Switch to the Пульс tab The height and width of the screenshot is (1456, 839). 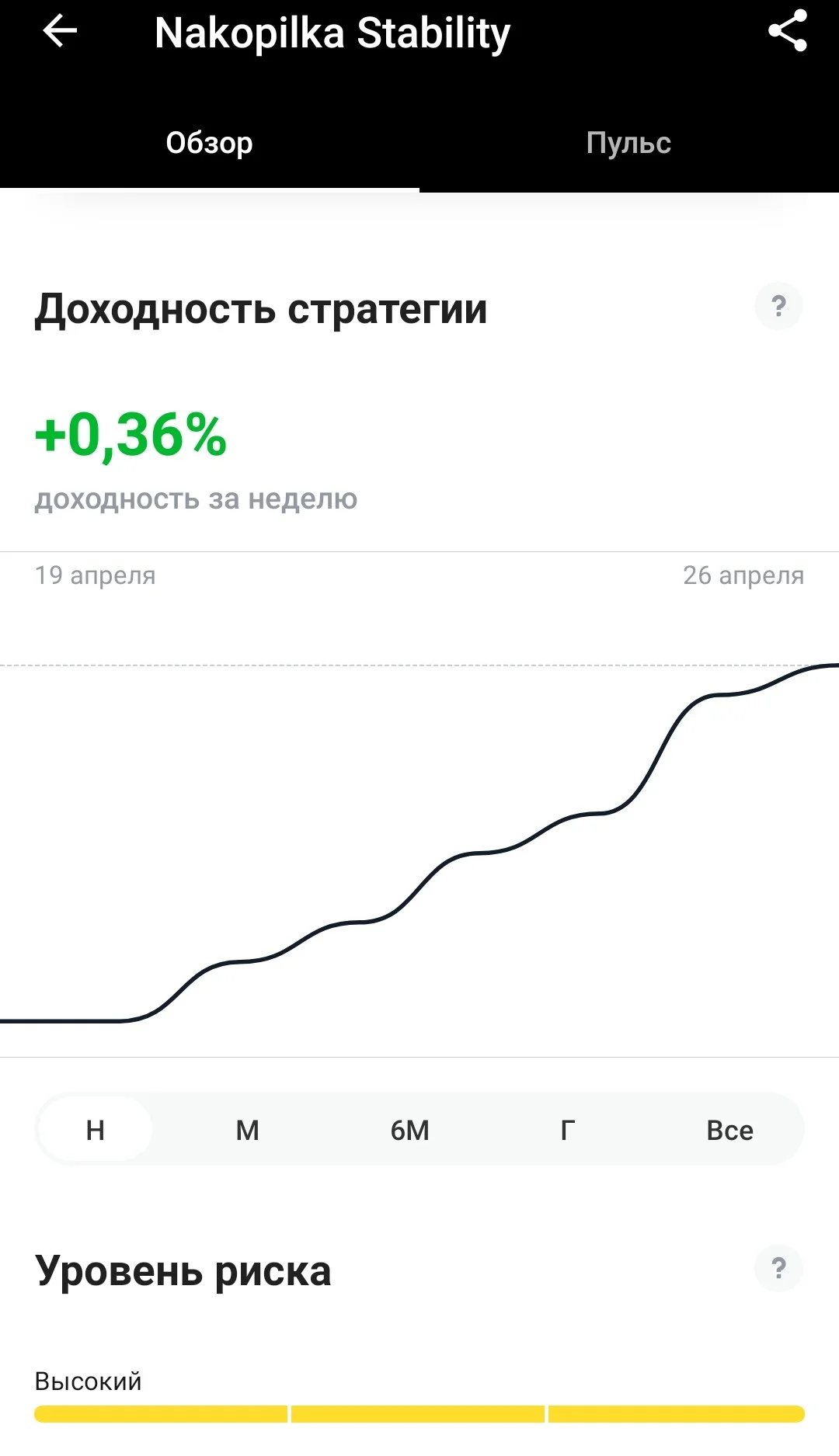tap(628, 143)
